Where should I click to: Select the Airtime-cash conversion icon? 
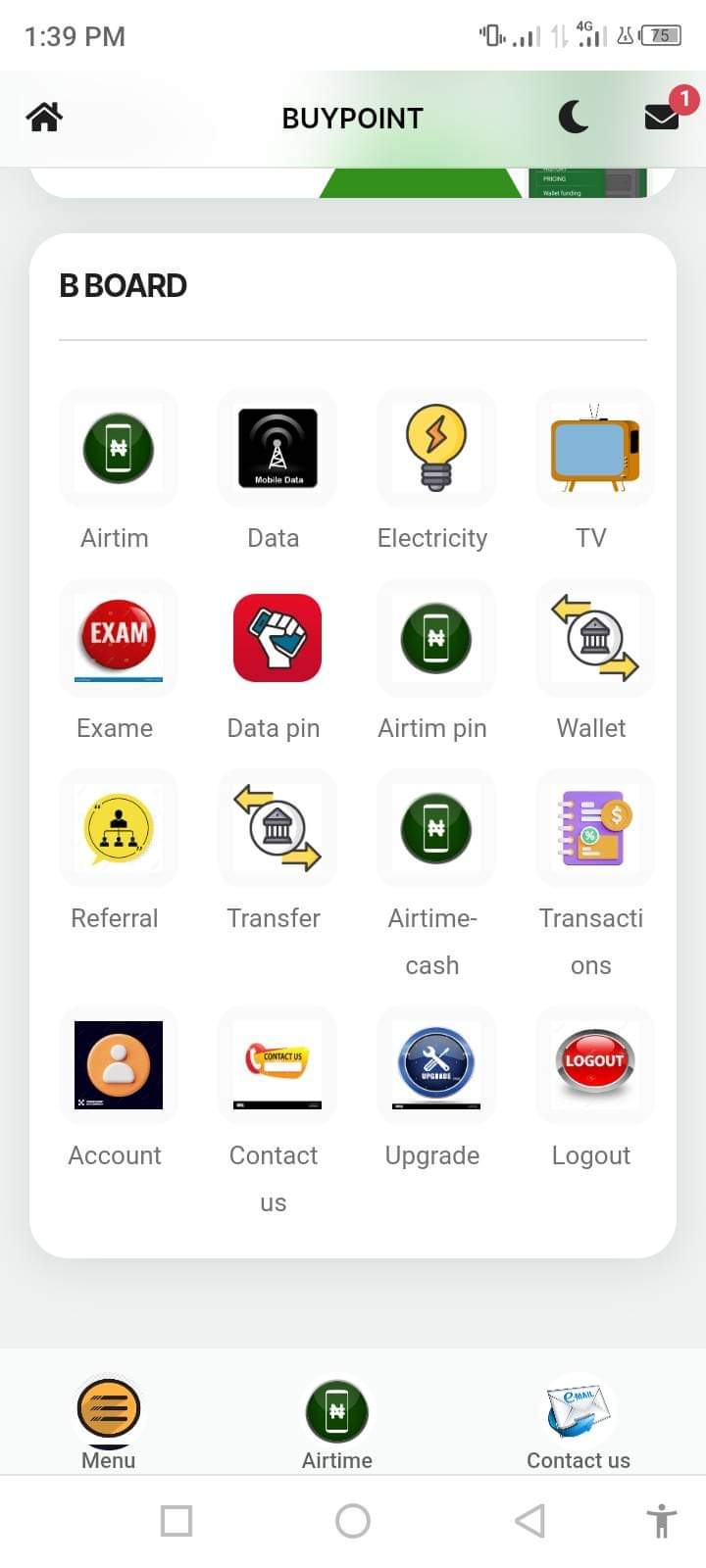pos(436,828)
